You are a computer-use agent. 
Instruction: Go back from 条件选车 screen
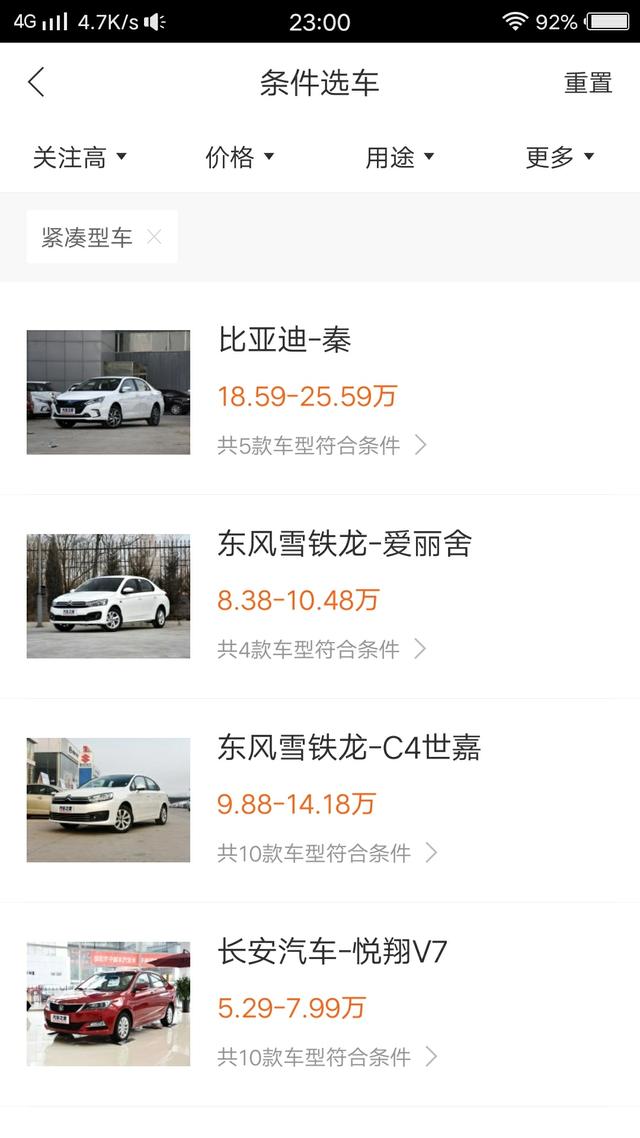point(37,82)
